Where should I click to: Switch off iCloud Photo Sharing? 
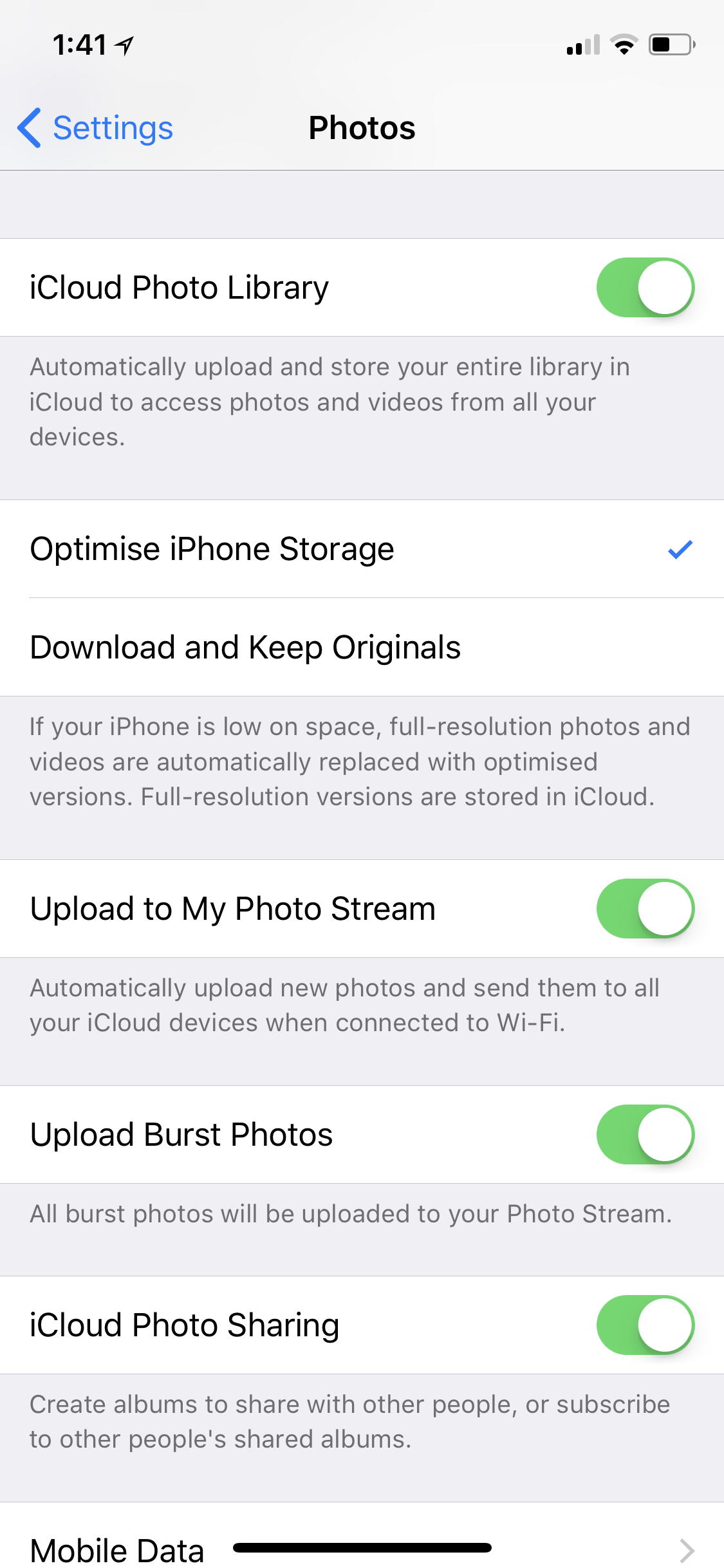point(645,1325)
